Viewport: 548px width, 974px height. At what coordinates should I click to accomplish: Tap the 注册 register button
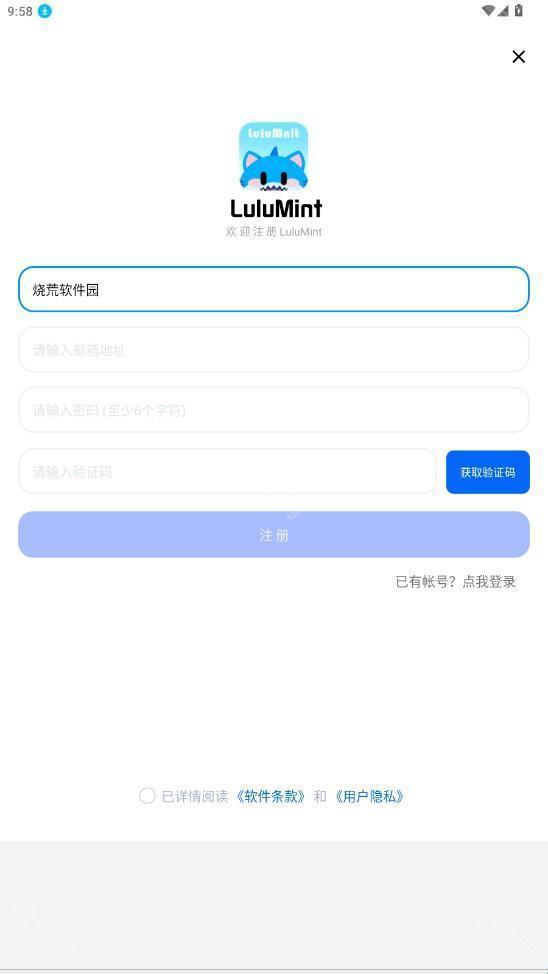click(x=273, y=535)
